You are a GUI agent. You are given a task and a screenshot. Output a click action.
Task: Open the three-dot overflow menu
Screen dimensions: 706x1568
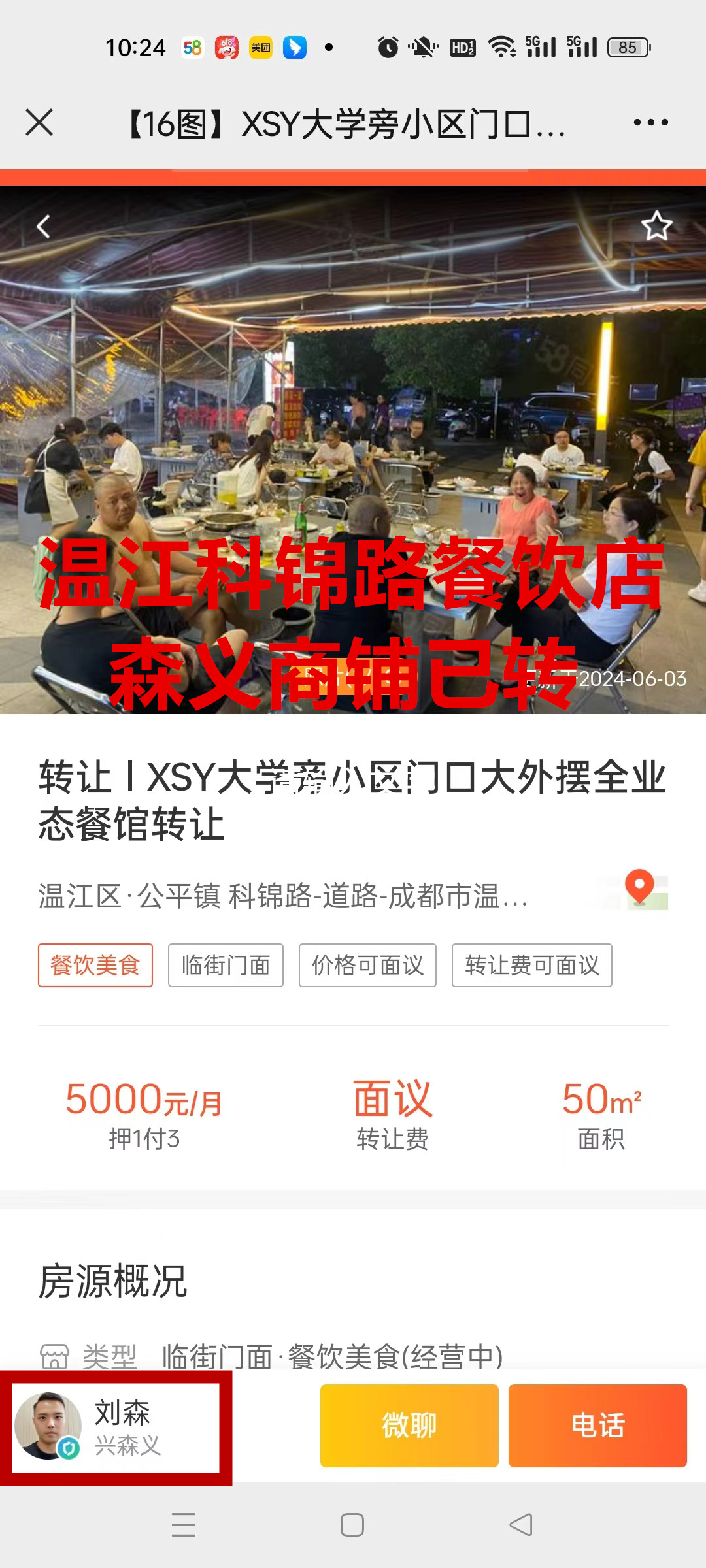coord(650,122)
